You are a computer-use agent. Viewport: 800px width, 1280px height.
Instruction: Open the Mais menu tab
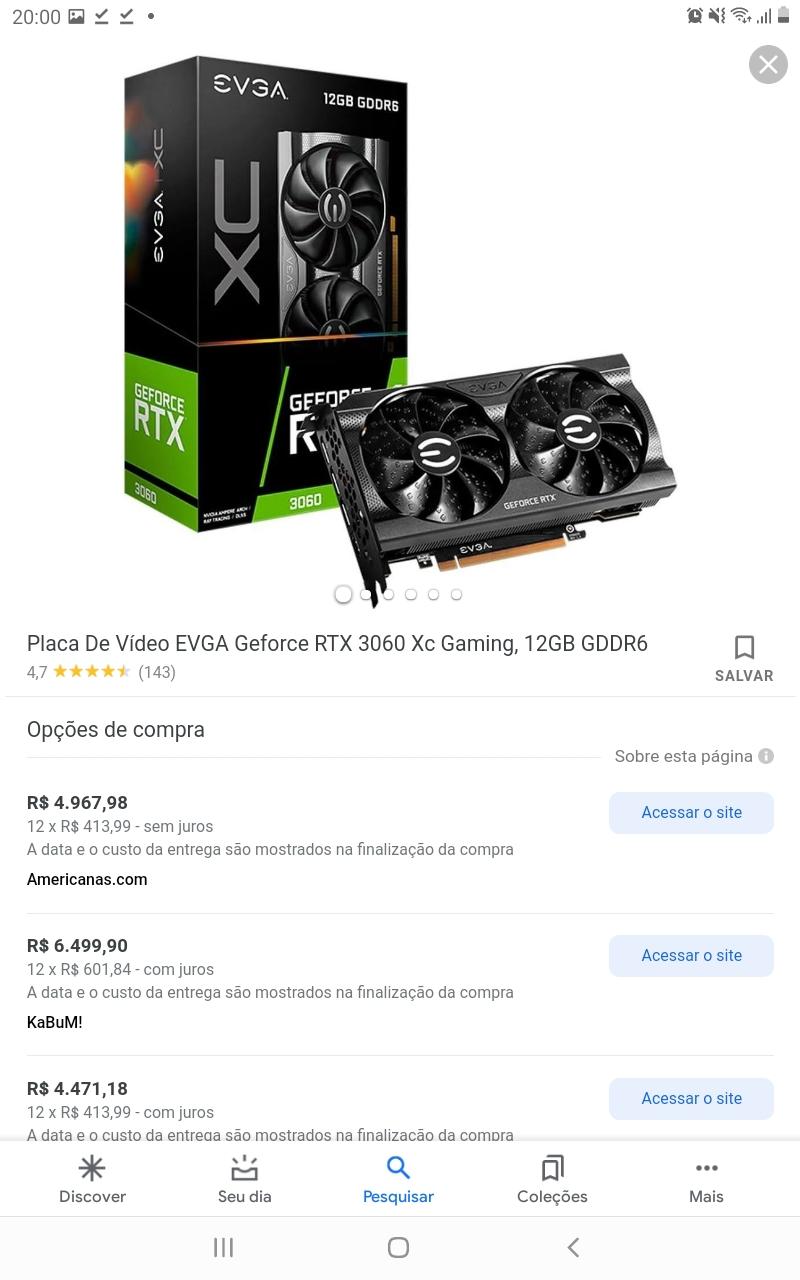coord(706,1180)
